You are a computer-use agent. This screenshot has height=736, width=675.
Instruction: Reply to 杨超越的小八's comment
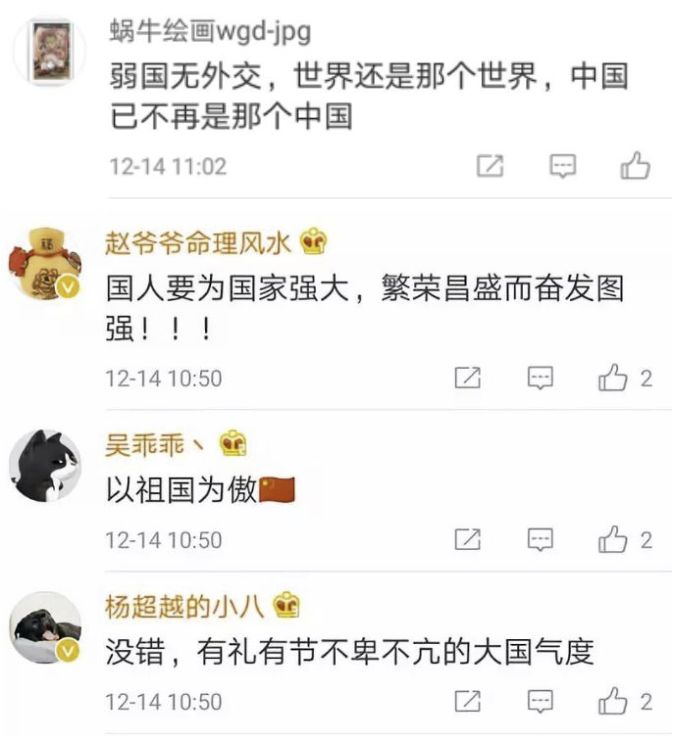(x=540, y=701)
